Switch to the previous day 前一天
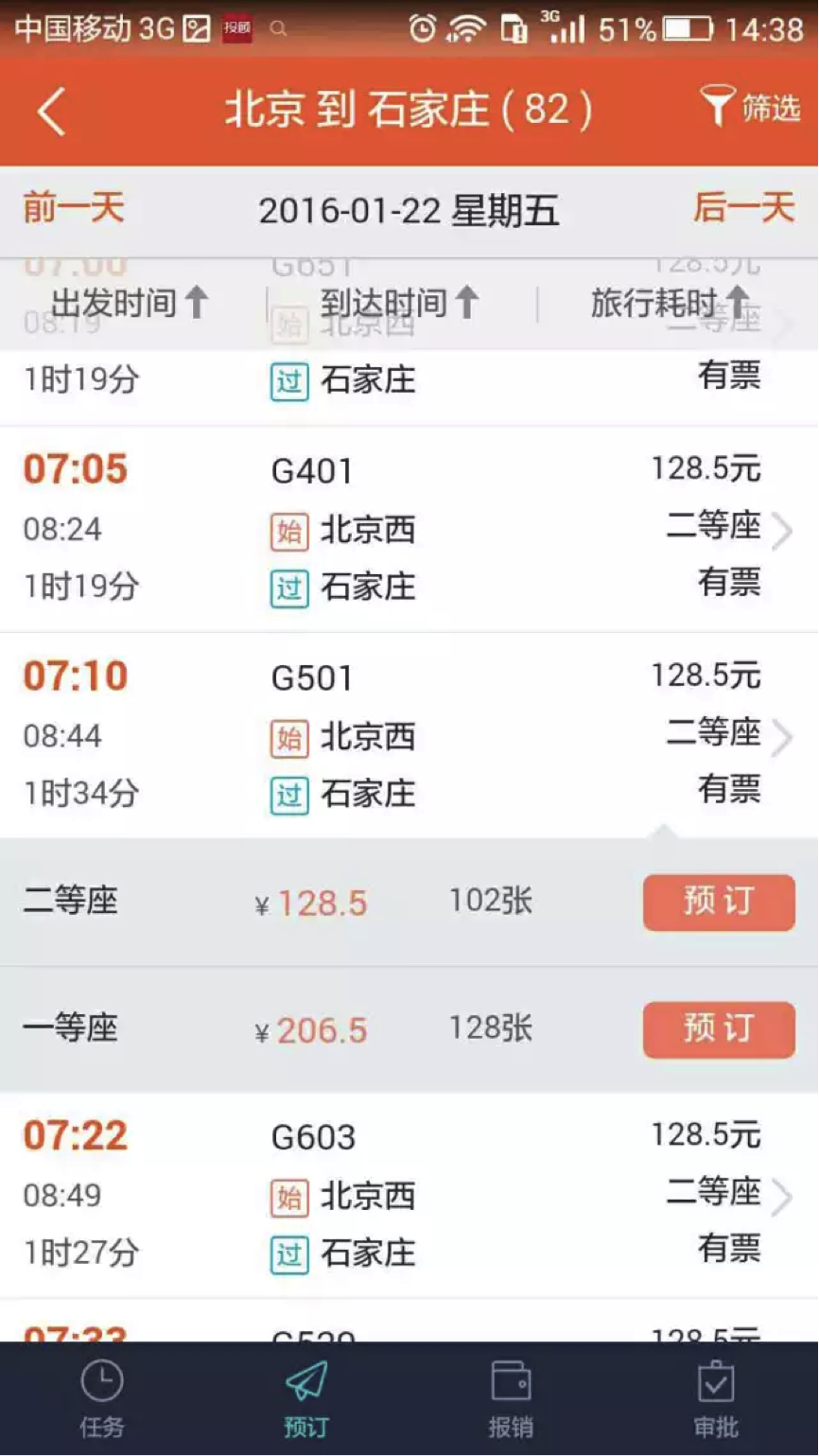The image size is (819, 1456). (73, 208)
